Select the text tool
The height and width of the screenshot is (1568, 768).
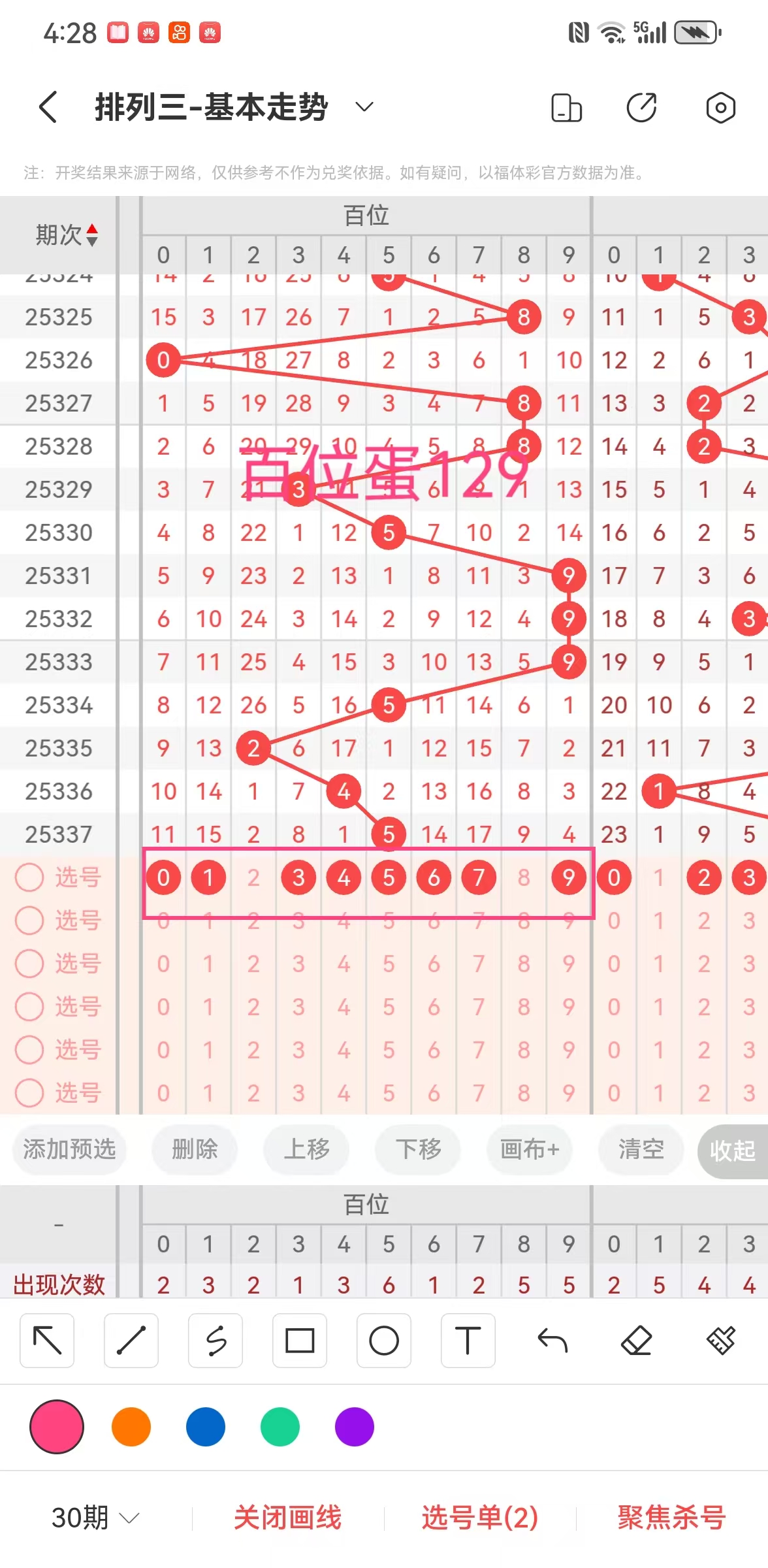[x=468, y=1341]
